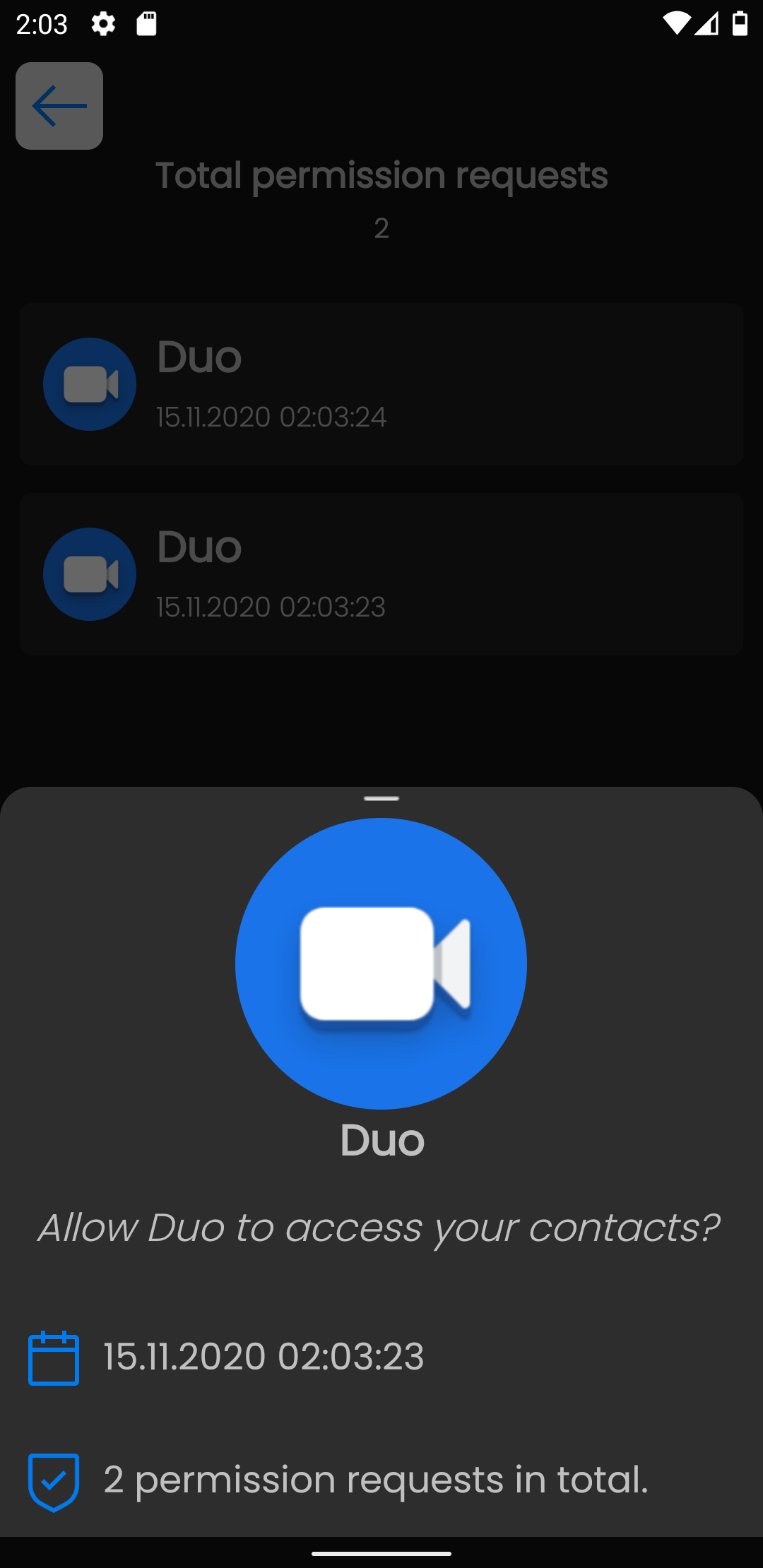Open the Duo request from 02:03:23
Viewport: 763px width, 1568px height.
pos(381,574)
